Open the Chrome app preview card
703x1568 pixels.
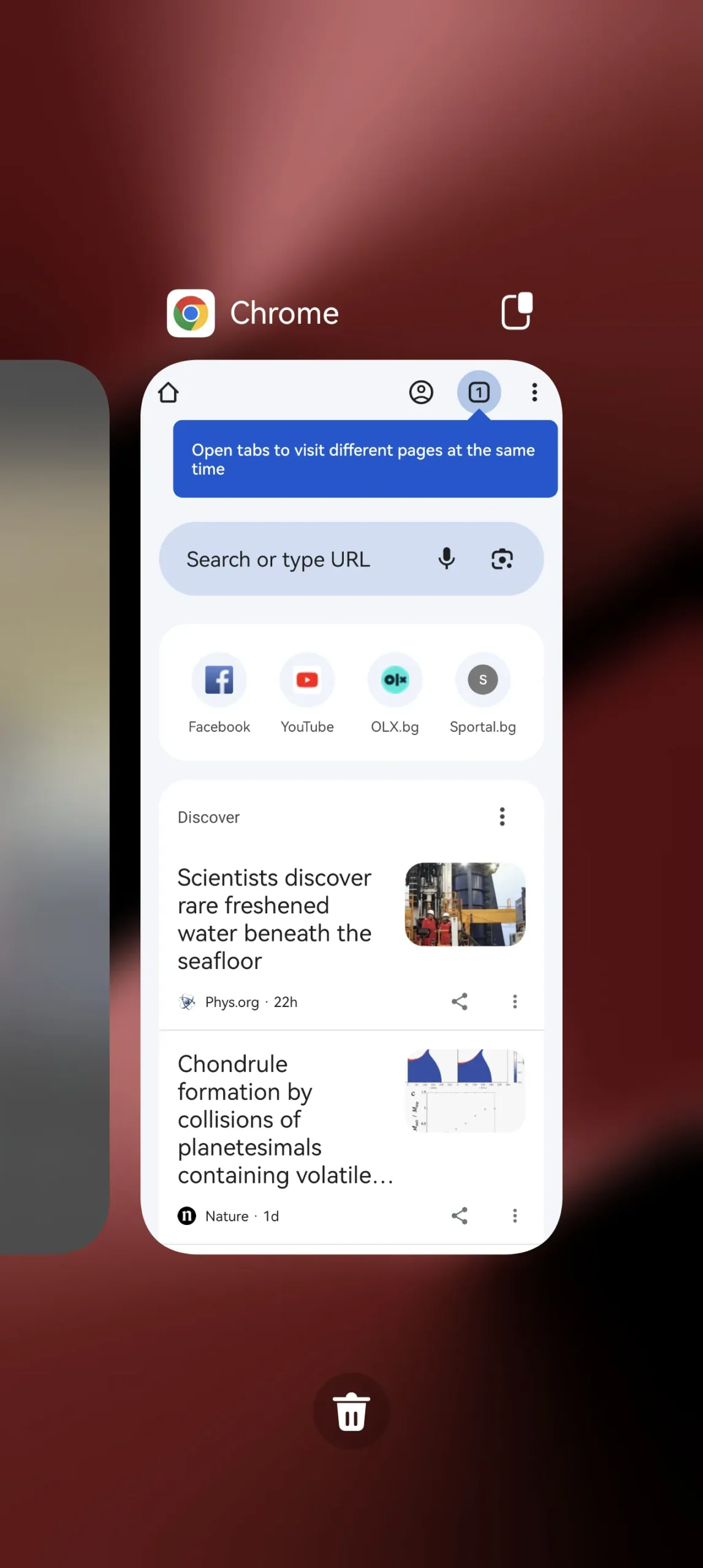(x=351, y=807)
